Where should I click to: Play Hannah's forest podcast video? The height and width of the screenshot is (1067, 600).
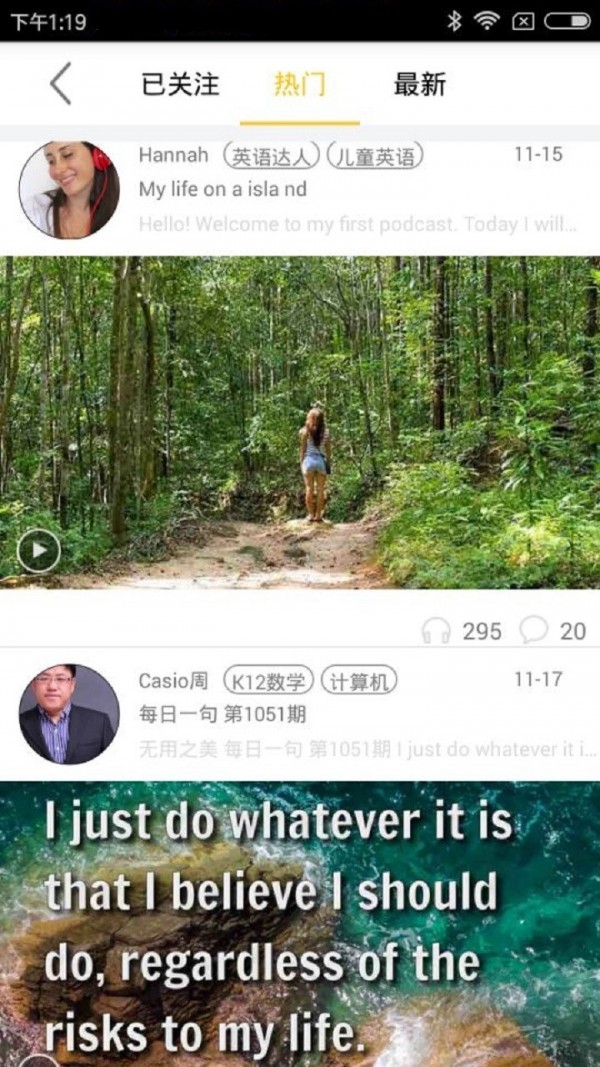[39, 549]
